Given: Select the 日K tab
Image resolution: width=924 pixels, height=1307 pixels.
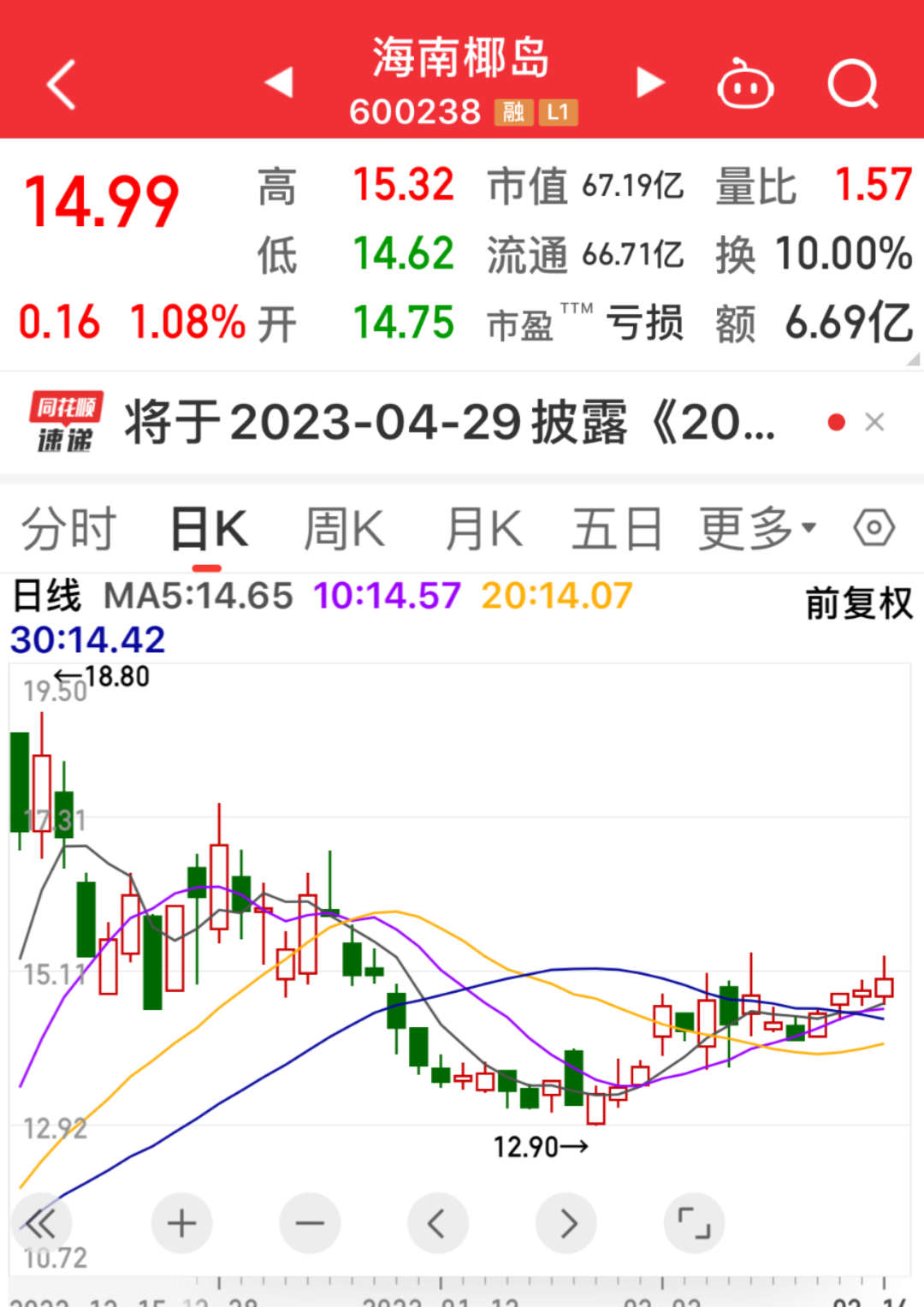Looking at the screenshot, I should tap(209, 529).
